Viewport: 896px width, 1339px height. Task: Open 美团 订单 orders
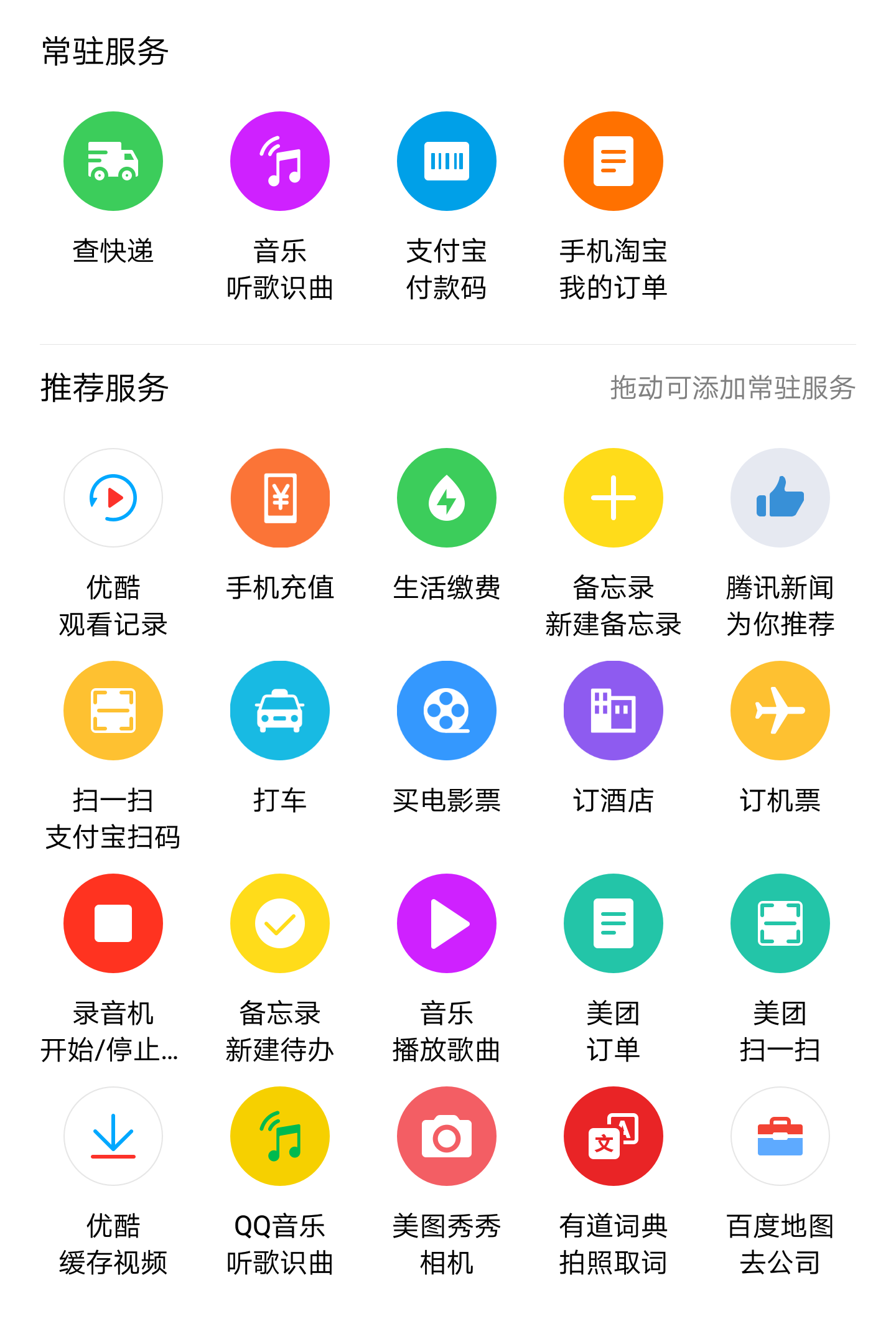pyautogui.click(x=614, y=923)
